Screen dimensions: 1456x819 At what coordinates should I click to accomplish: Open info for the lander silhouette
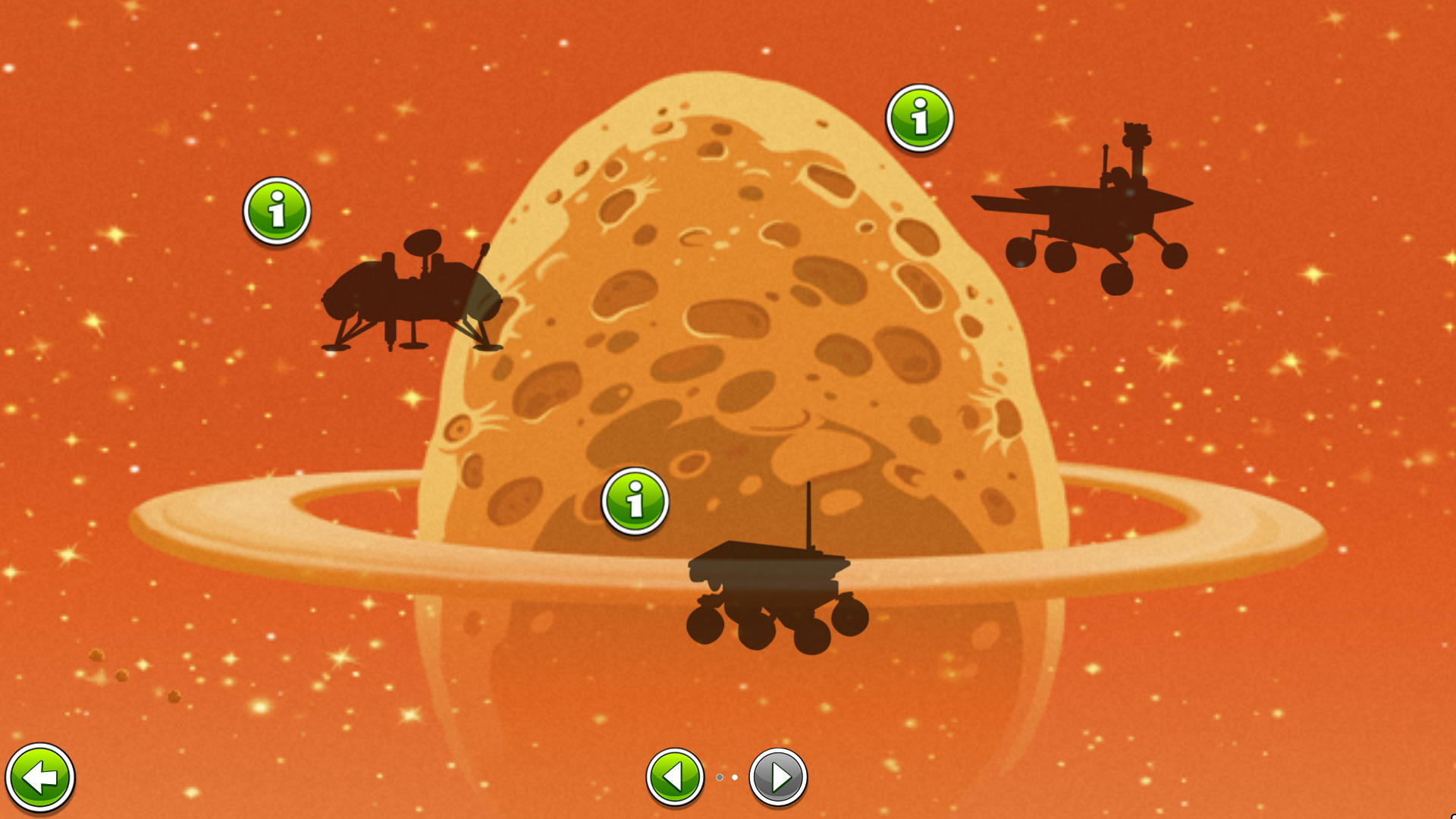coord(277,211)
